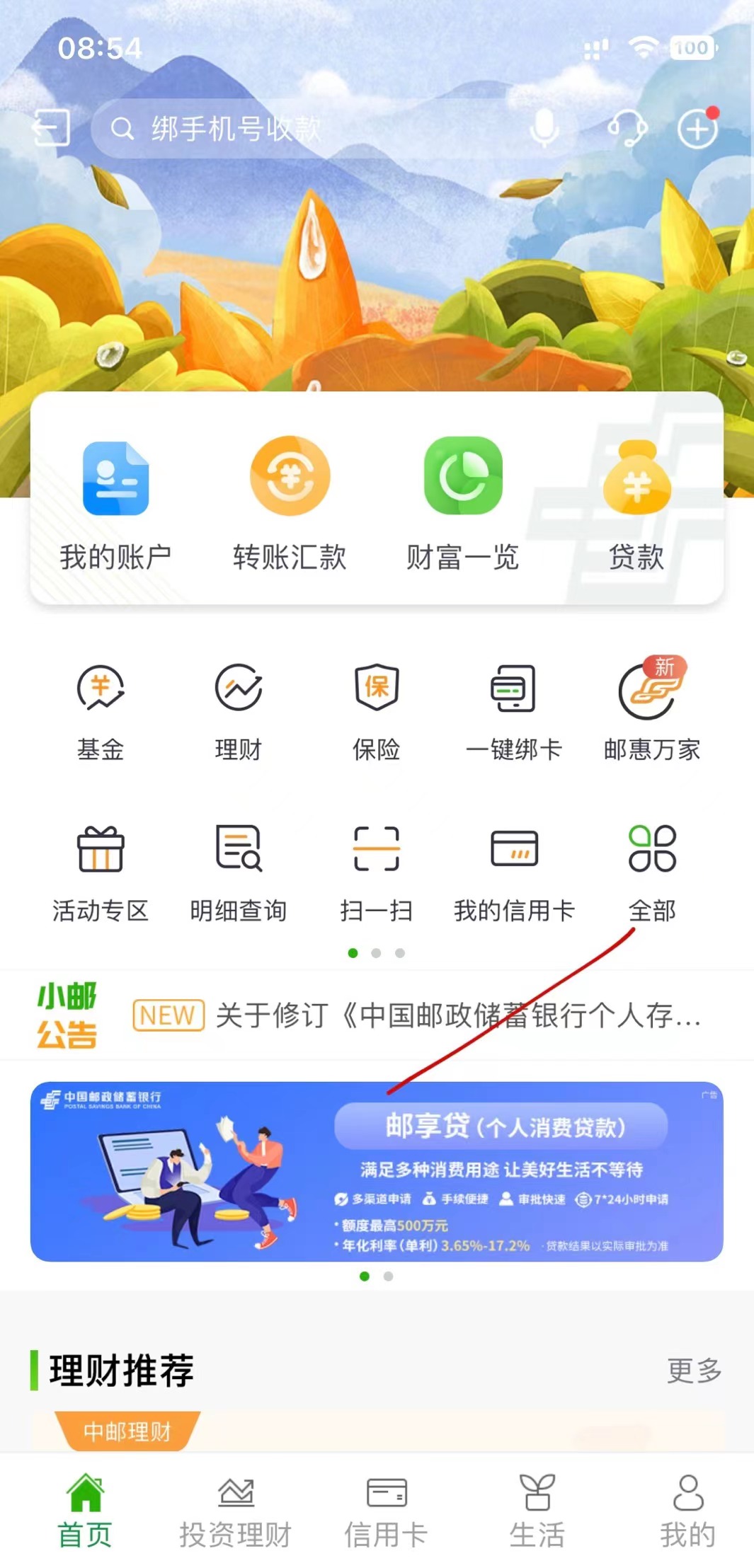The height and width of the screenshot is (1568, 754).
Task: Start voice search with the microphone
Action: [x=544, y=129]
